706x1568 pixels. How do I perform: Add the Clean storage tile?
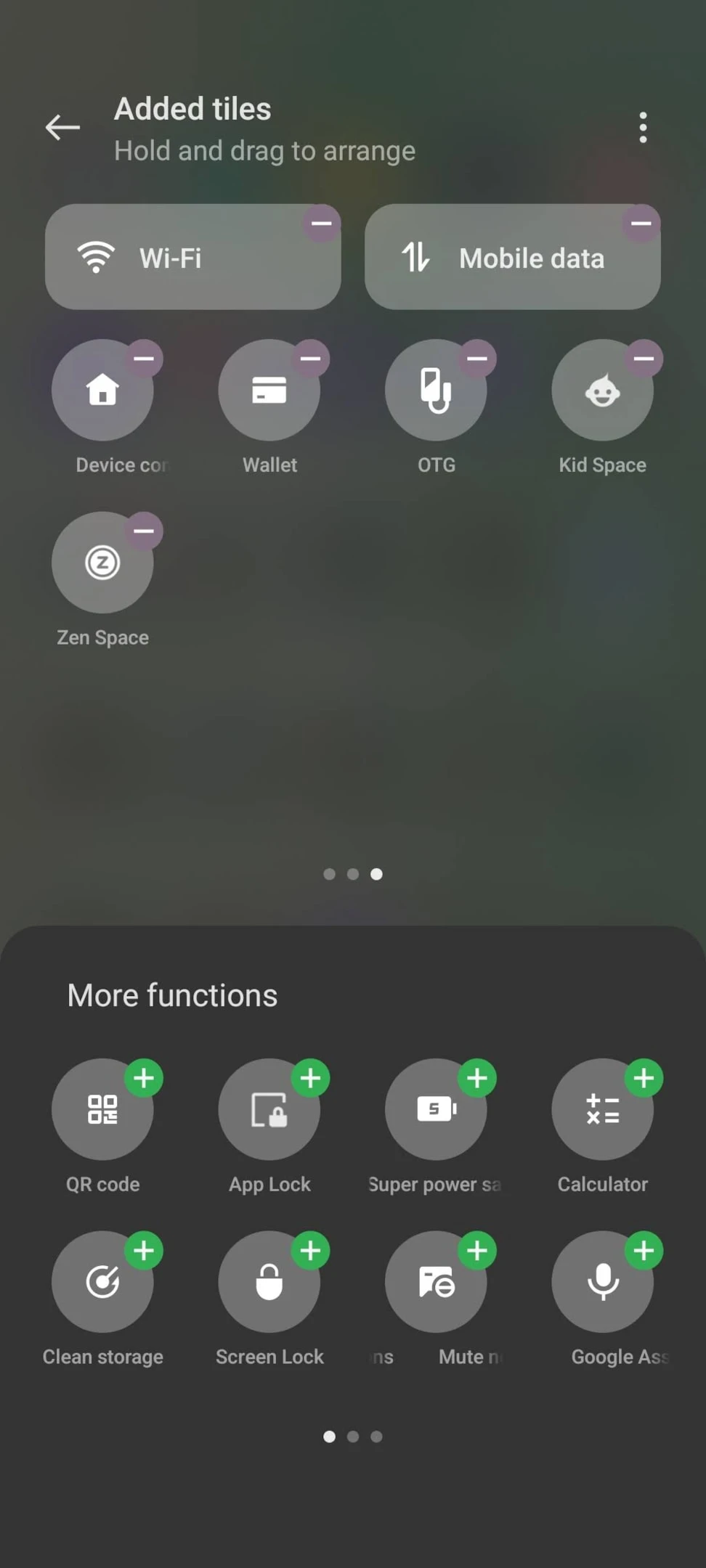(144, 1251)
